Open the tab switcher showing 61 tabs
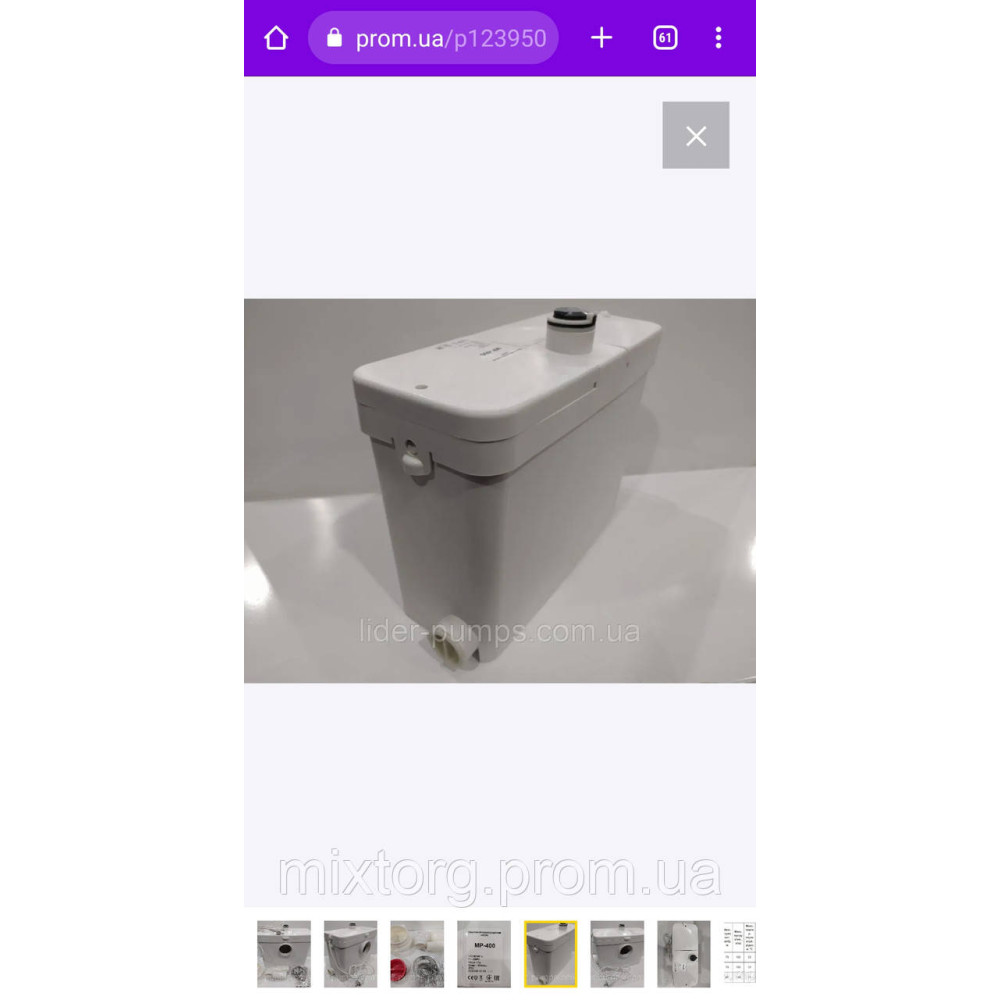 point(665,38)
